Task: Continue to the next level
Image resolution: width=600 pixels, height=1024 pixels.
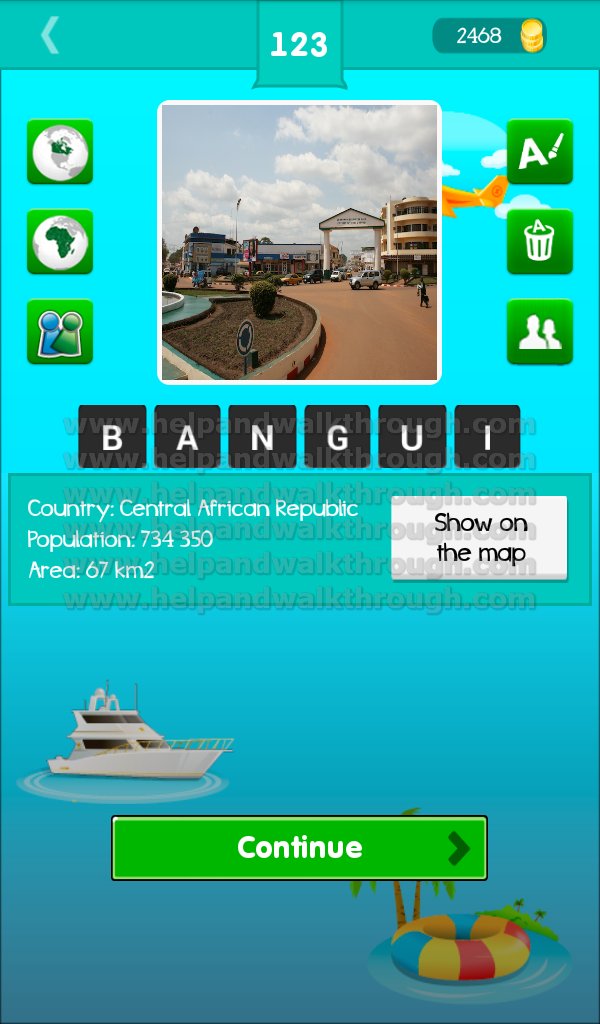Action: 300,848
